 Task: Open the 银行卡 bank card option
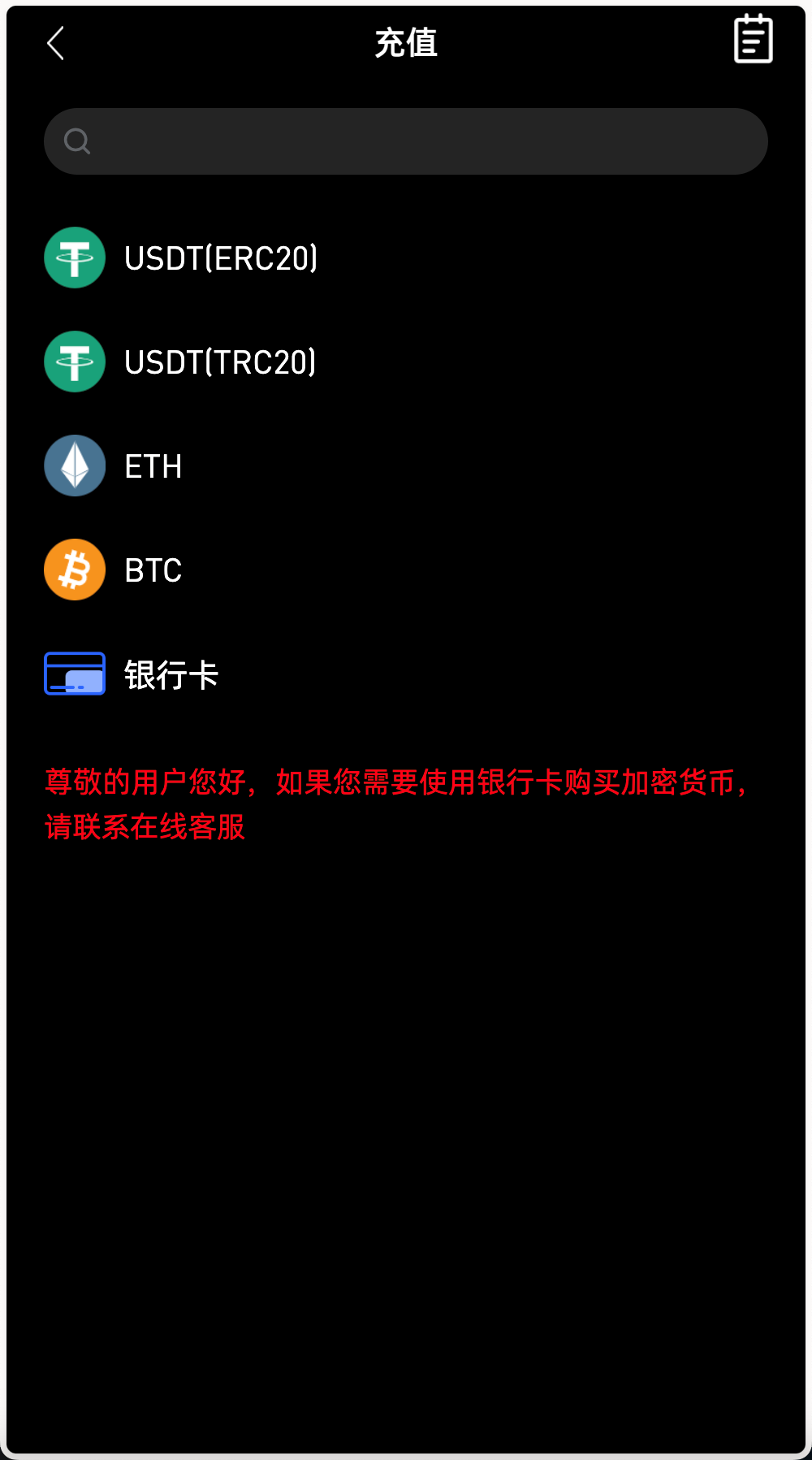tap(171, 674)
